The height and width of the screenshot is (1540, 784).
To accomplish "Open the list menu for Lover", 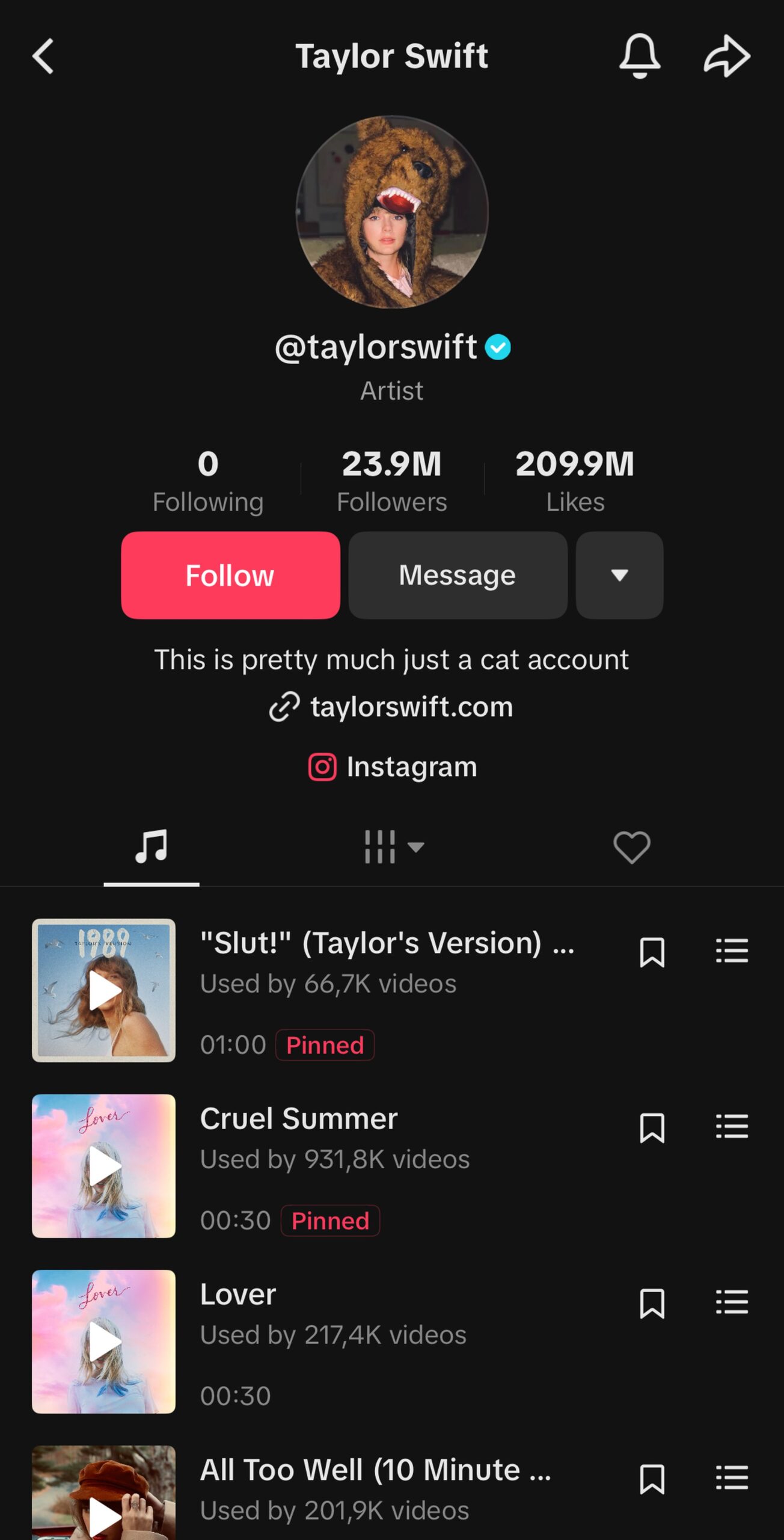I will (732, 1302).
